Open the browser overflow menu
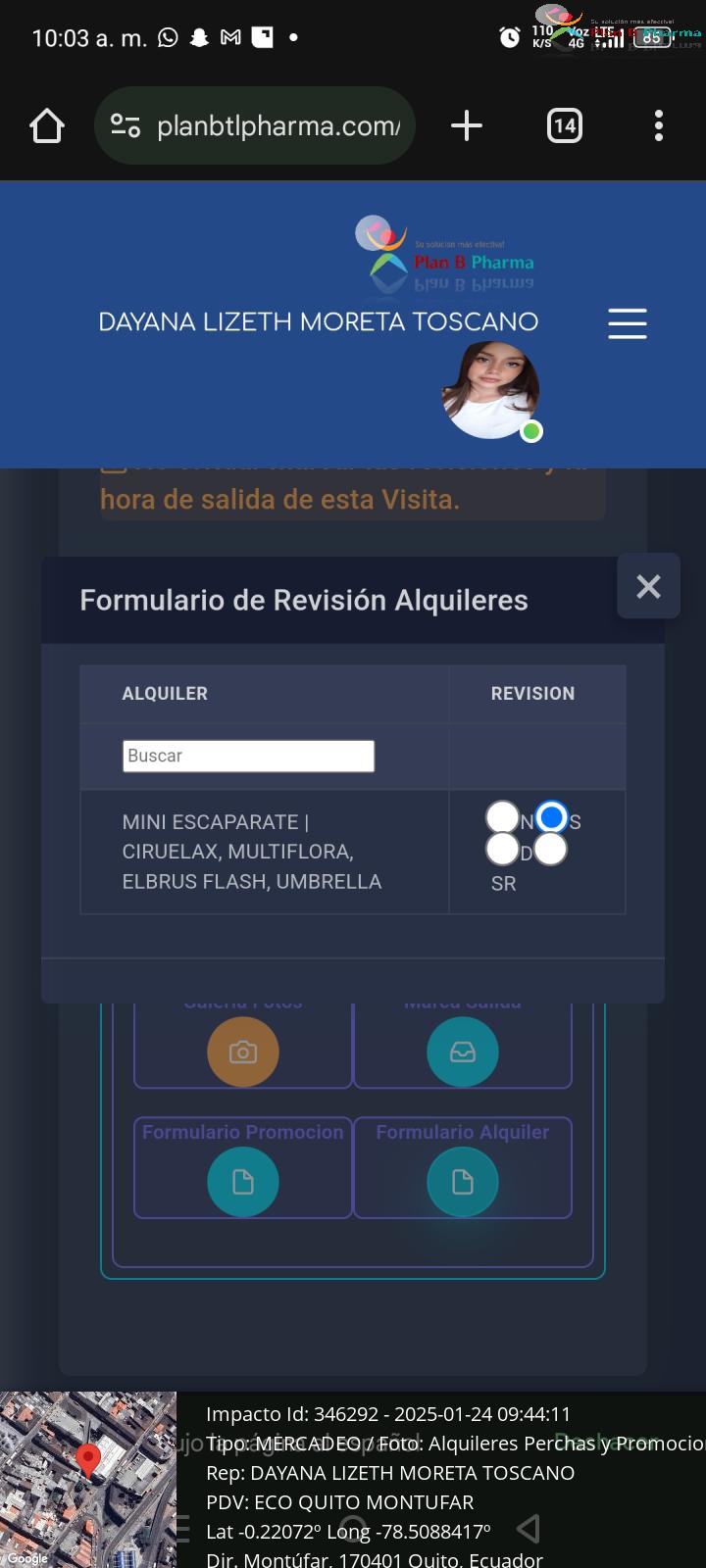This screenshot has width=706, height=1568. point(659,125)
